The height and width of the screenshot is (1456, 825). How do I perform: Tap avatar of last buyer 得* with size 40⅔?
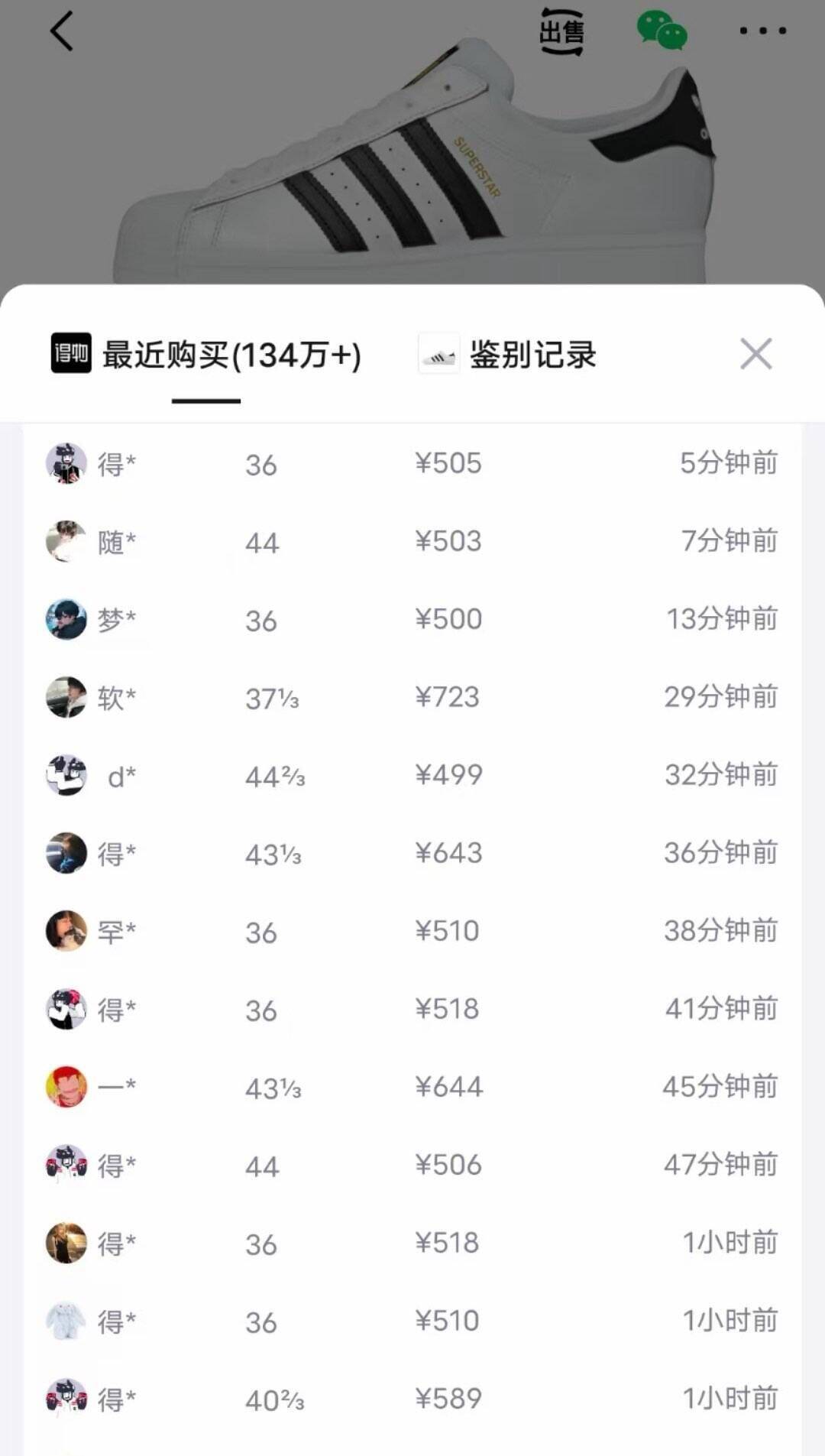pyautogui.click(x=67, y=1399)
